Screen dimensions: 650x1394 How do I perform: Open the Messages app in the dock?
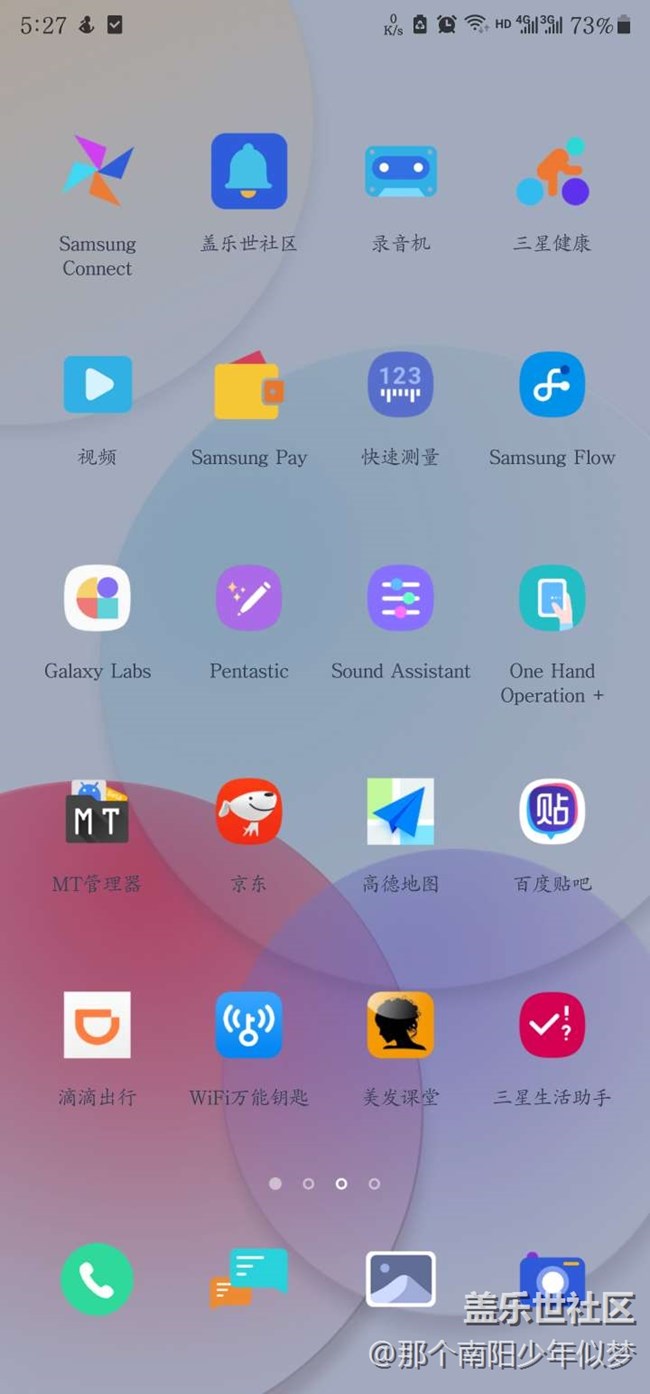coord(249,1278)
